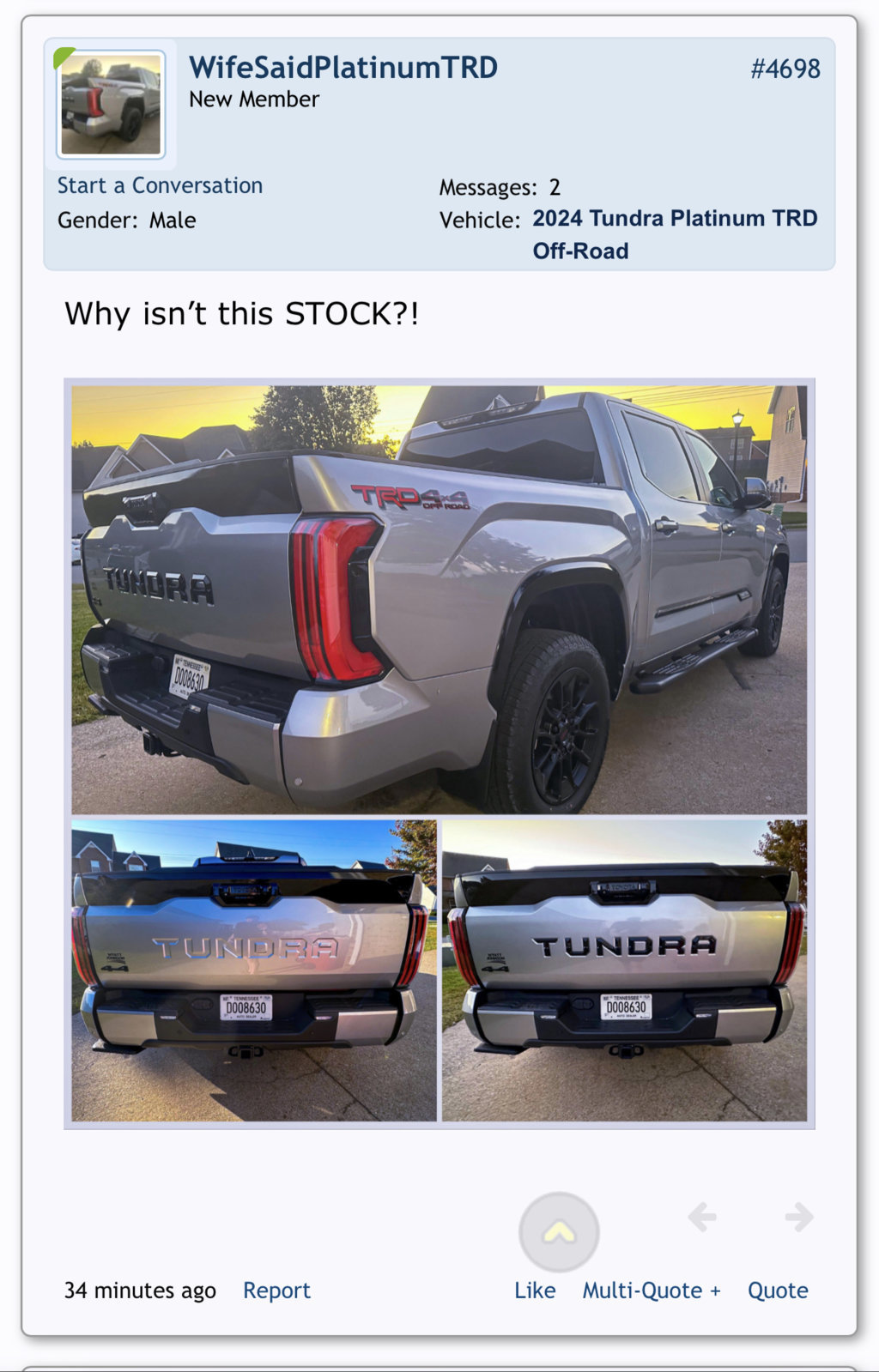The width and height of the screenshot is (879, 1372).
Task: Add the post to Multi-Quote
Action: pos(651,1290)
